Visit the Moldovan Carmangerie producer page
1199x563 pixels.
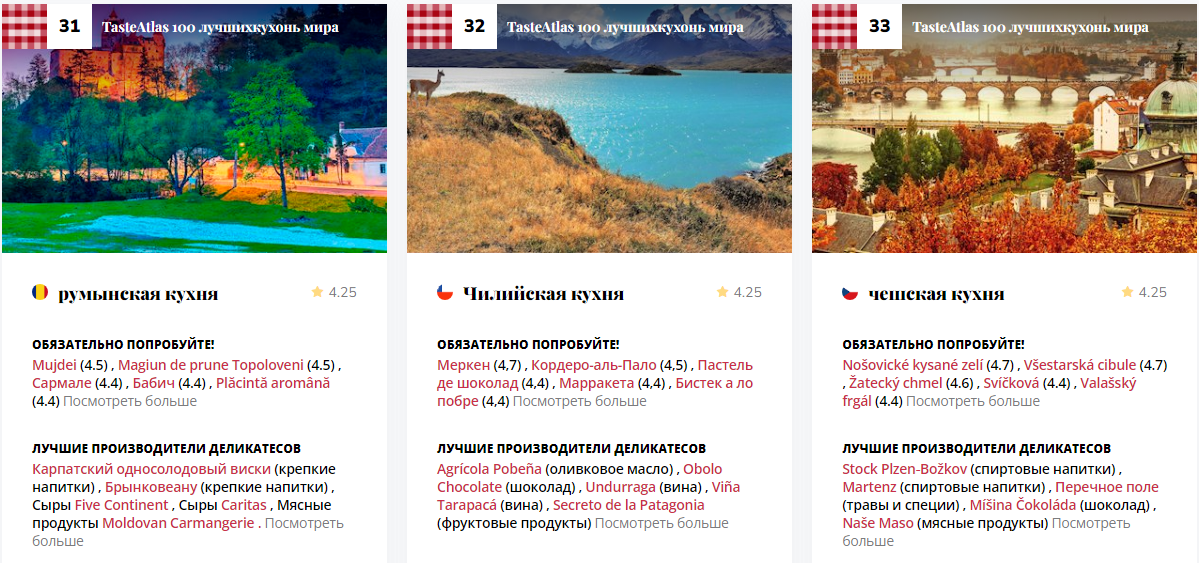pyautogui.click(x=178, y=523)
